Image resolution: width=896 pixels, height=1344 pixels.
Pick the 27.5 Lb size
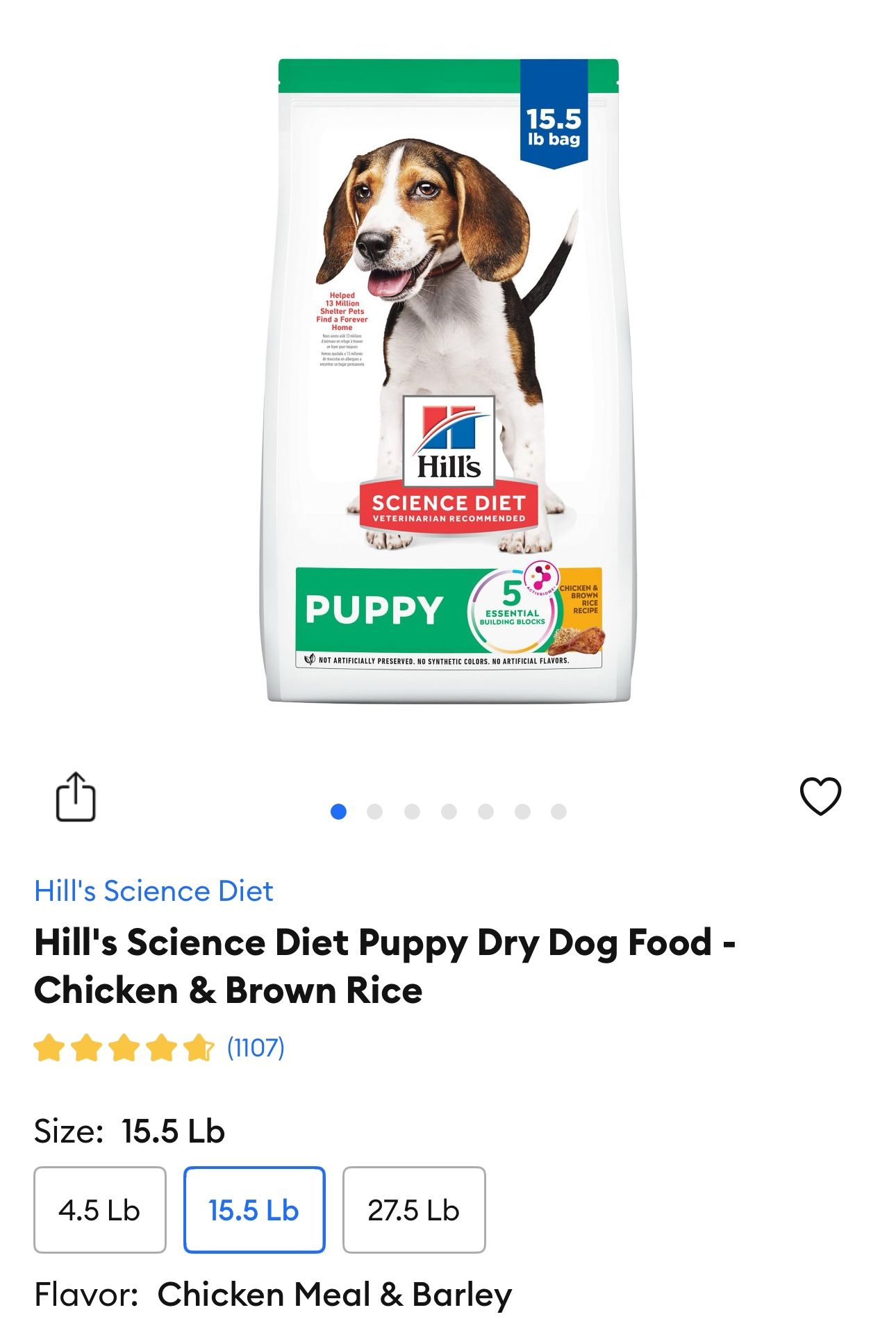pos(414,1210)
